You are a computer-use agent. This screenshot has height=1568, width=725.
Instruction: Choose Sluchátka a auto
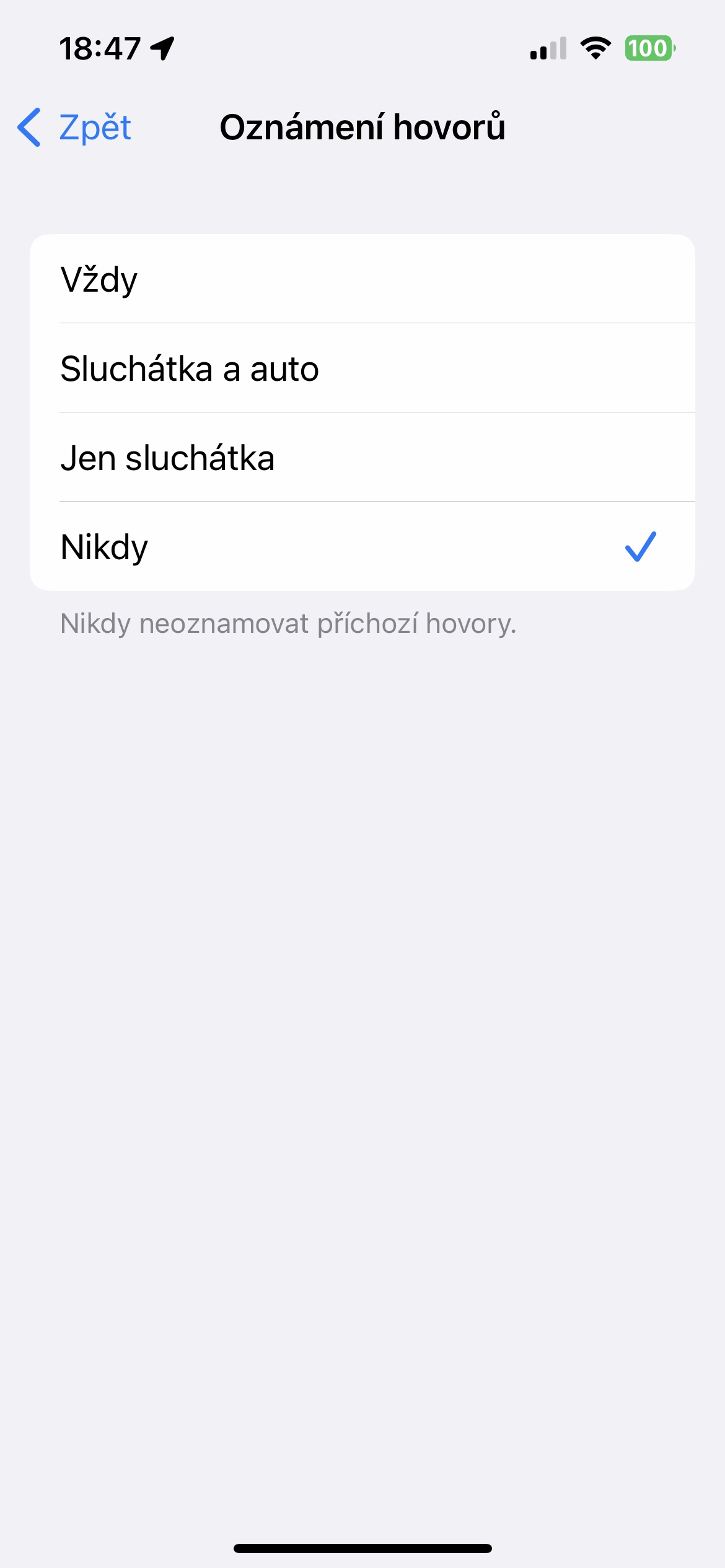362,368
